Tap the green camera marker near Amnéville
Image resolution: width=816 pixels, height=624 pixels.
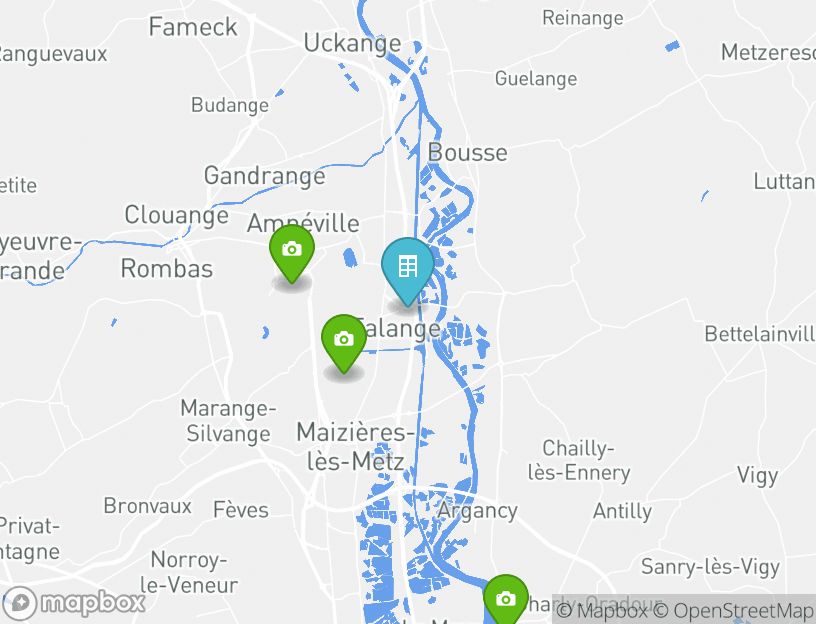click(x=291, y=250)
